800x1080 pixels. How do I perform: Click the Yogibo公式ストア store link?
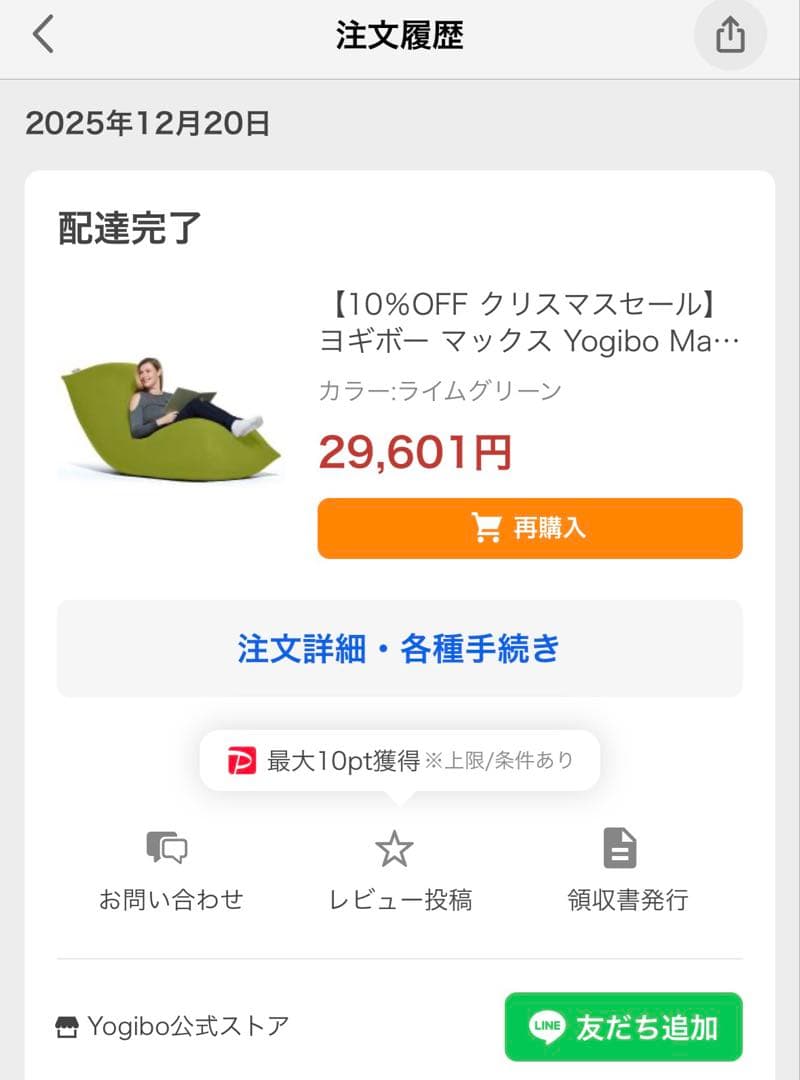187,1025
